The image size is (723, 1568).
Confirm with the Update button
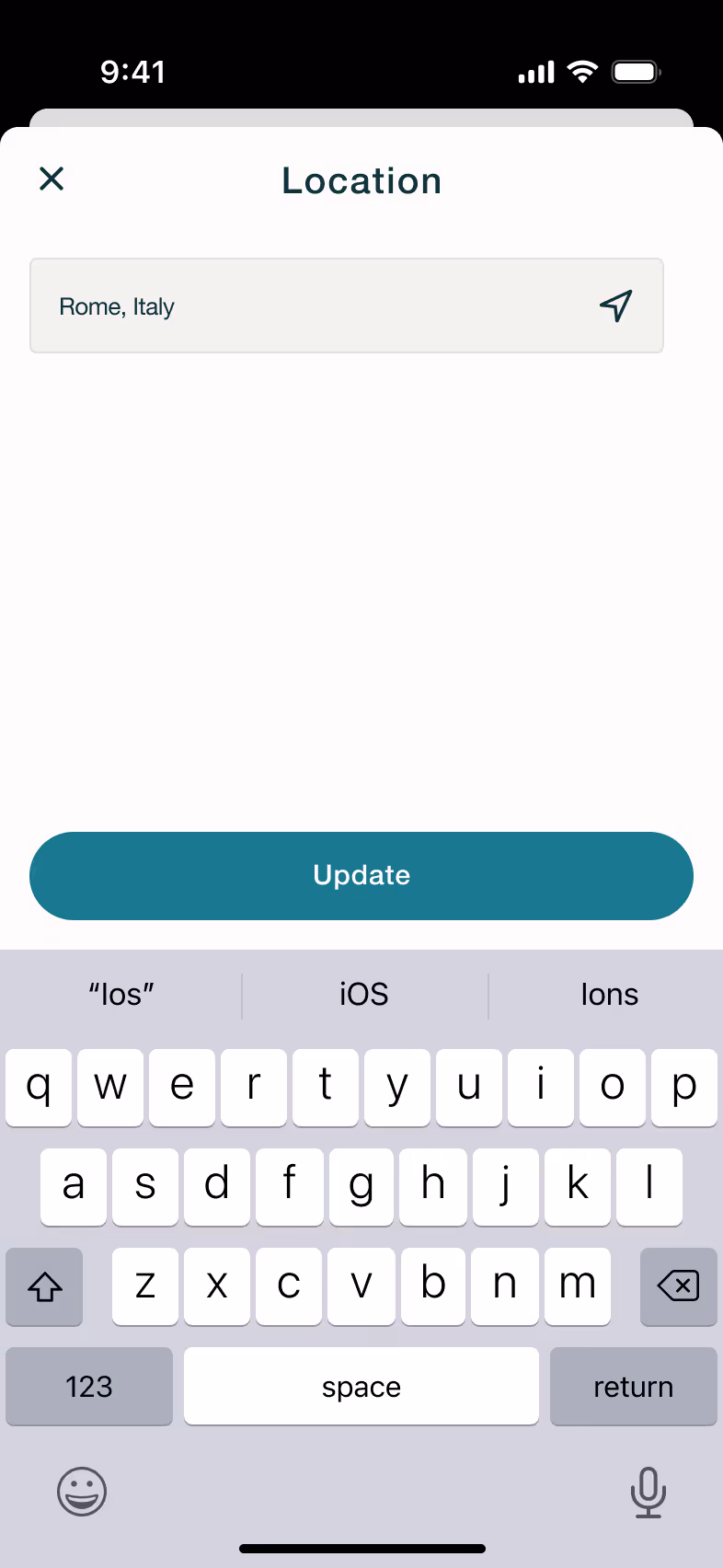(x=361, y=876)
